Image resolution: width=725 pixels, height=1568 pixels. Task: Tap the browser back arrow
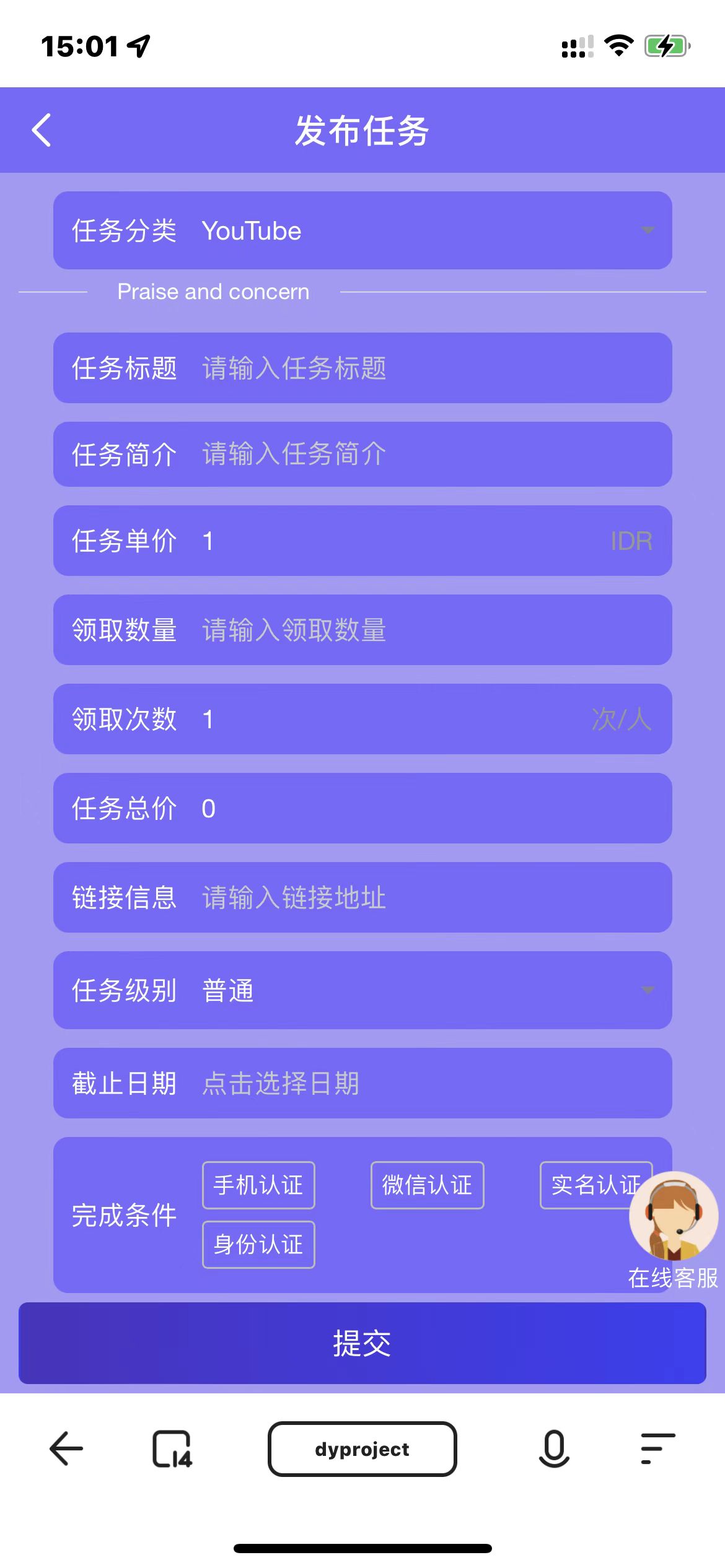(x=66, y=1449)
